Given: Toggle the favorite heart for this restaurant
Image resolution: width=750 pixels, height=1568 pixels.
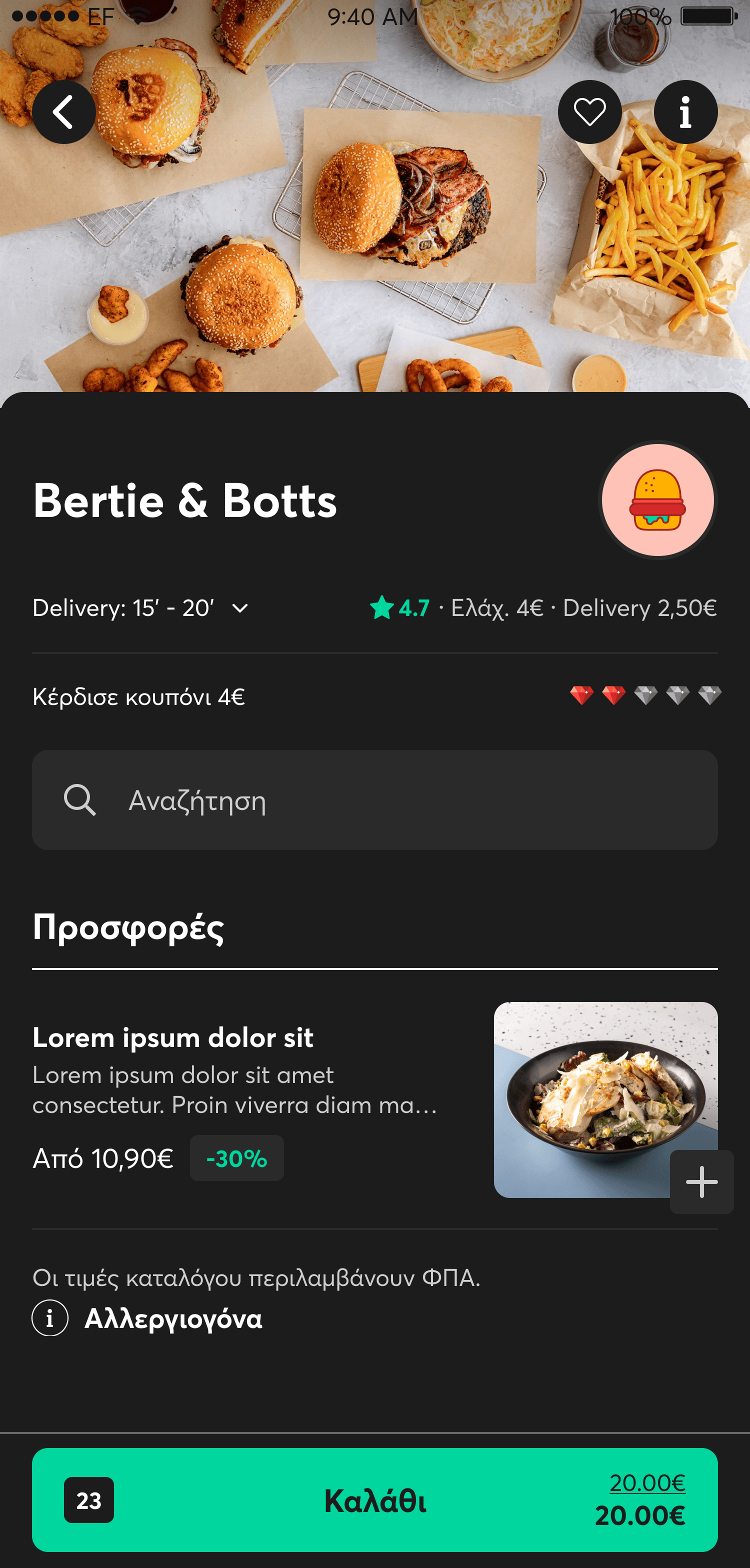Looking at the screenshot, I should 589,112.
